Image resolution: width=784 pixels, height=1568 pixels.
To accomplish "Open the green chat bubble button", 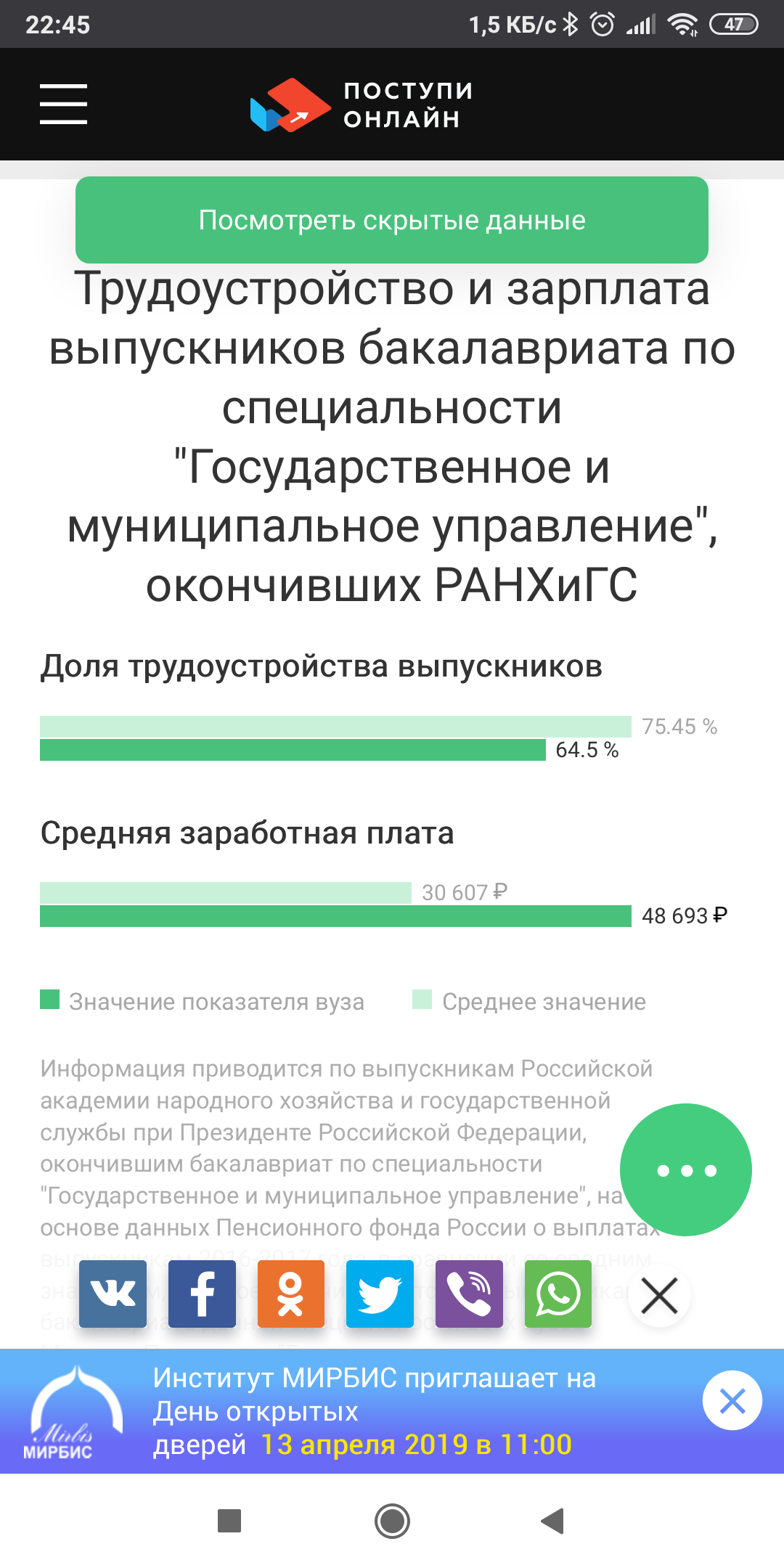I will (x=686, y=1169).
